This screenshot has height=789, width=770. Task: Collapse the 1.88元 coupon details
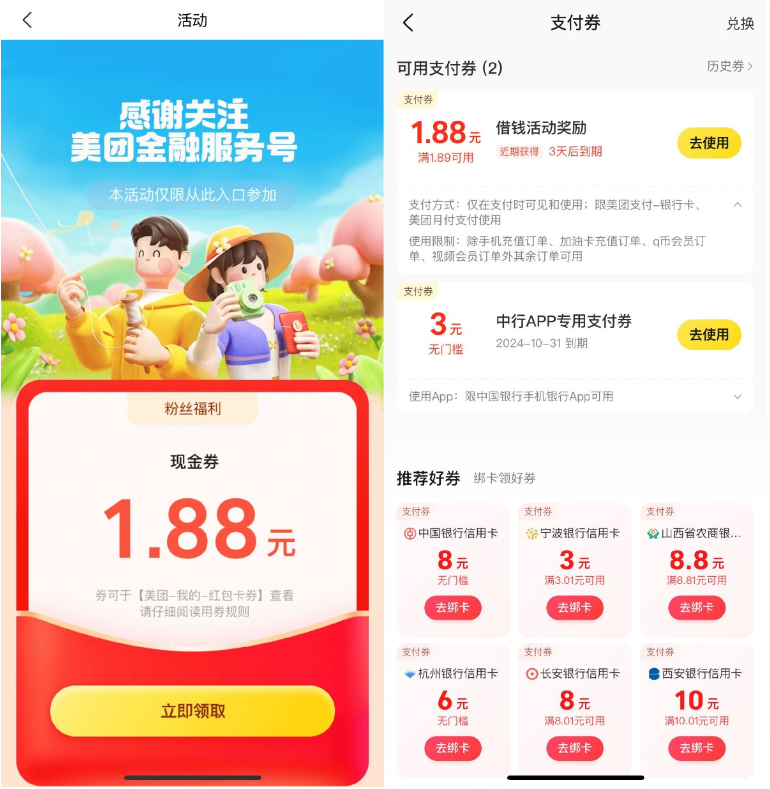pyautogui.click(x=738, y=204)
